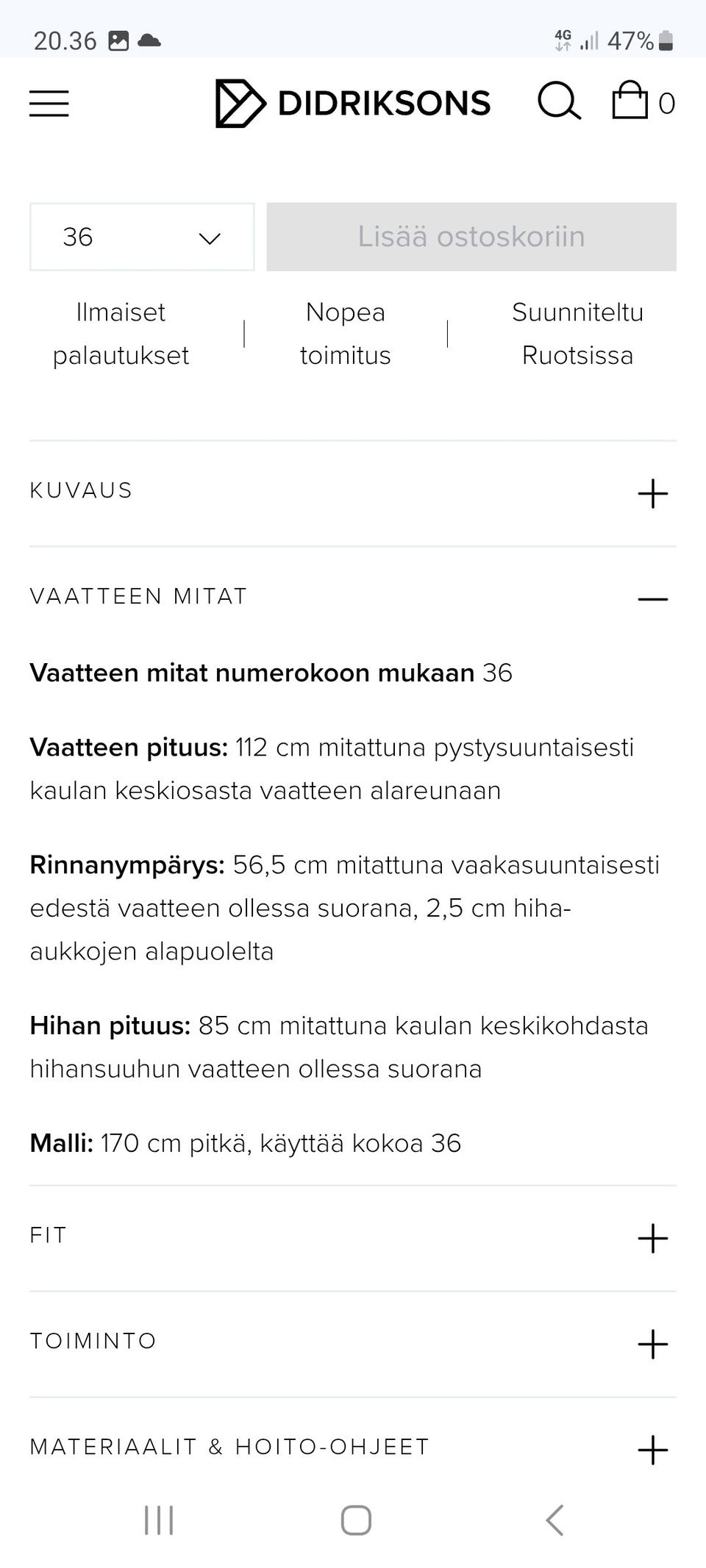Viewport: 706px width, 1568px height.
Task: Open the search with the magnifier icon
Action: (560, 102)
